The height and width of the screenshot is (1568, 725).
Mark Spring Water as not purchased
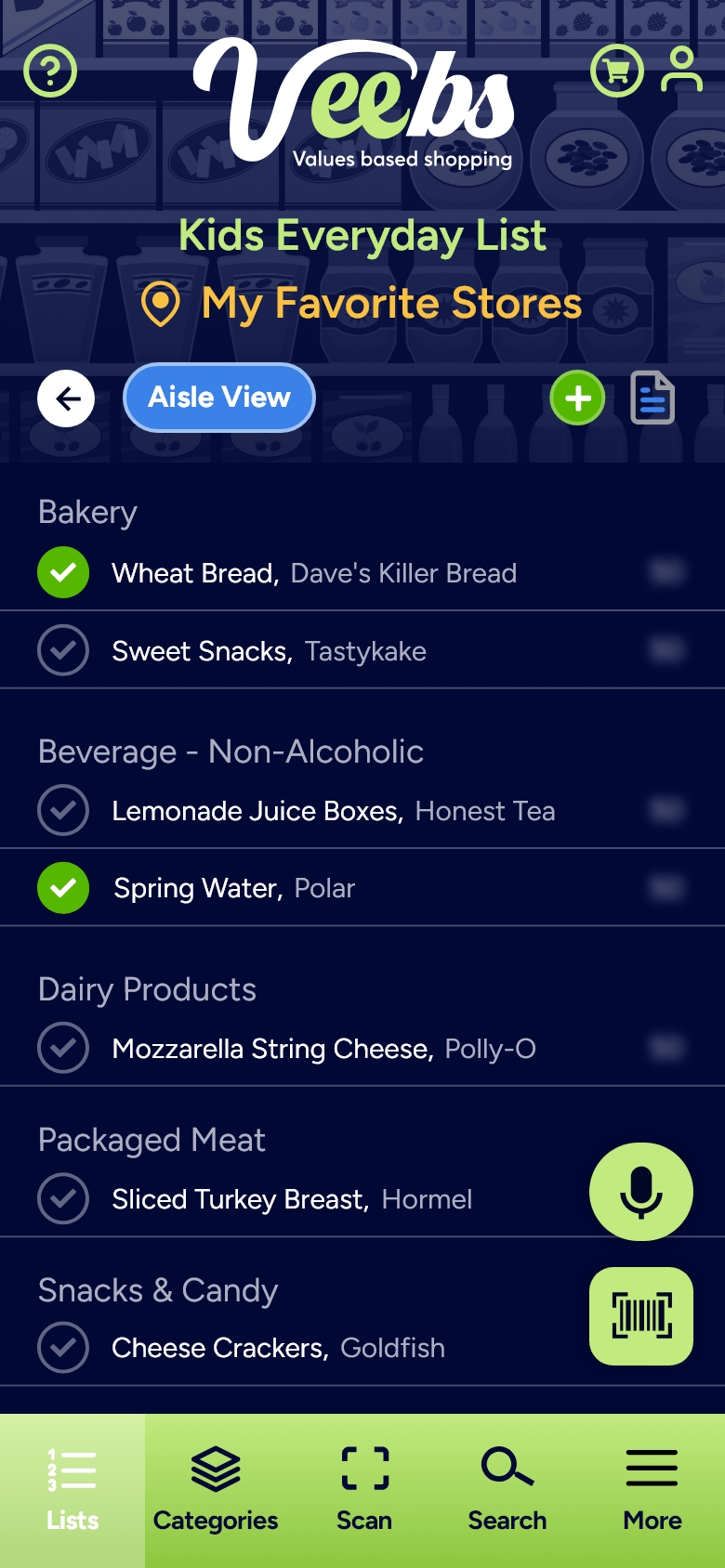(x=62, y=888)
